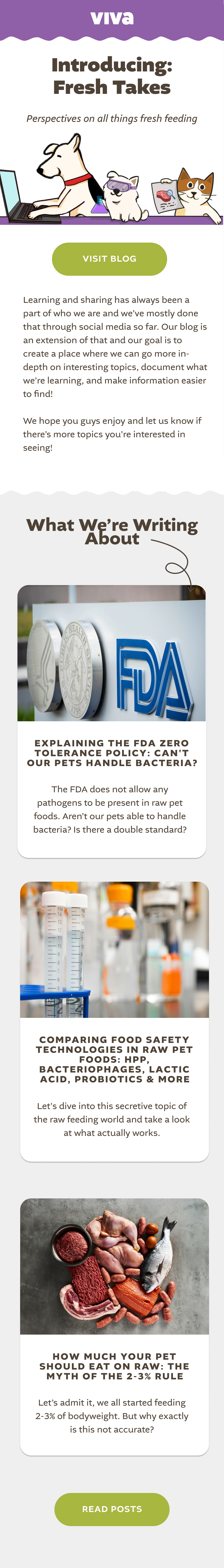Open the food safety technologies comparison article
Viewport: 224px width, 1568px height.
point(114,1059)
